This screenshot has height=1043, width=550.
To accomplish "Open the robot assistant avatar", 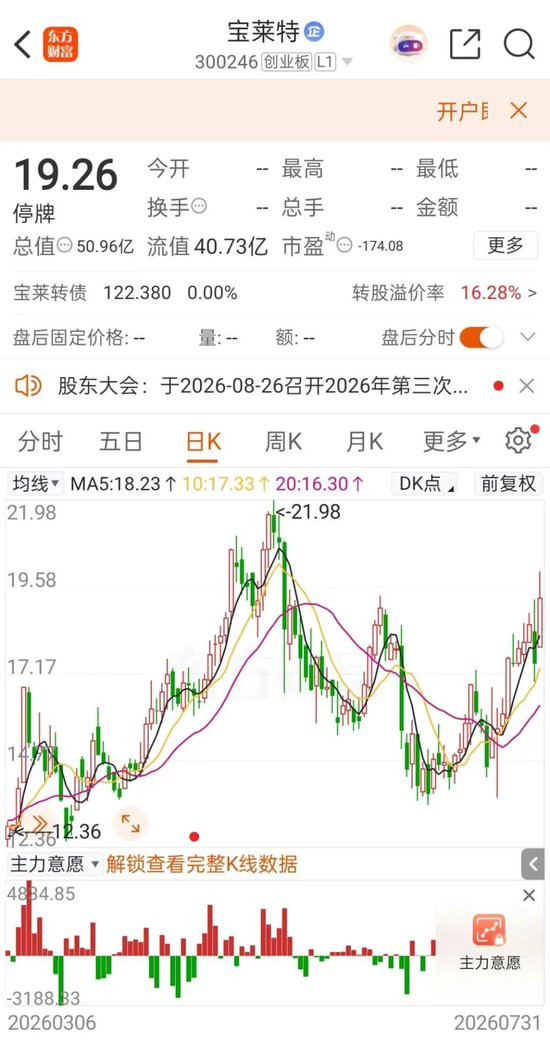I will click(408, 44).
